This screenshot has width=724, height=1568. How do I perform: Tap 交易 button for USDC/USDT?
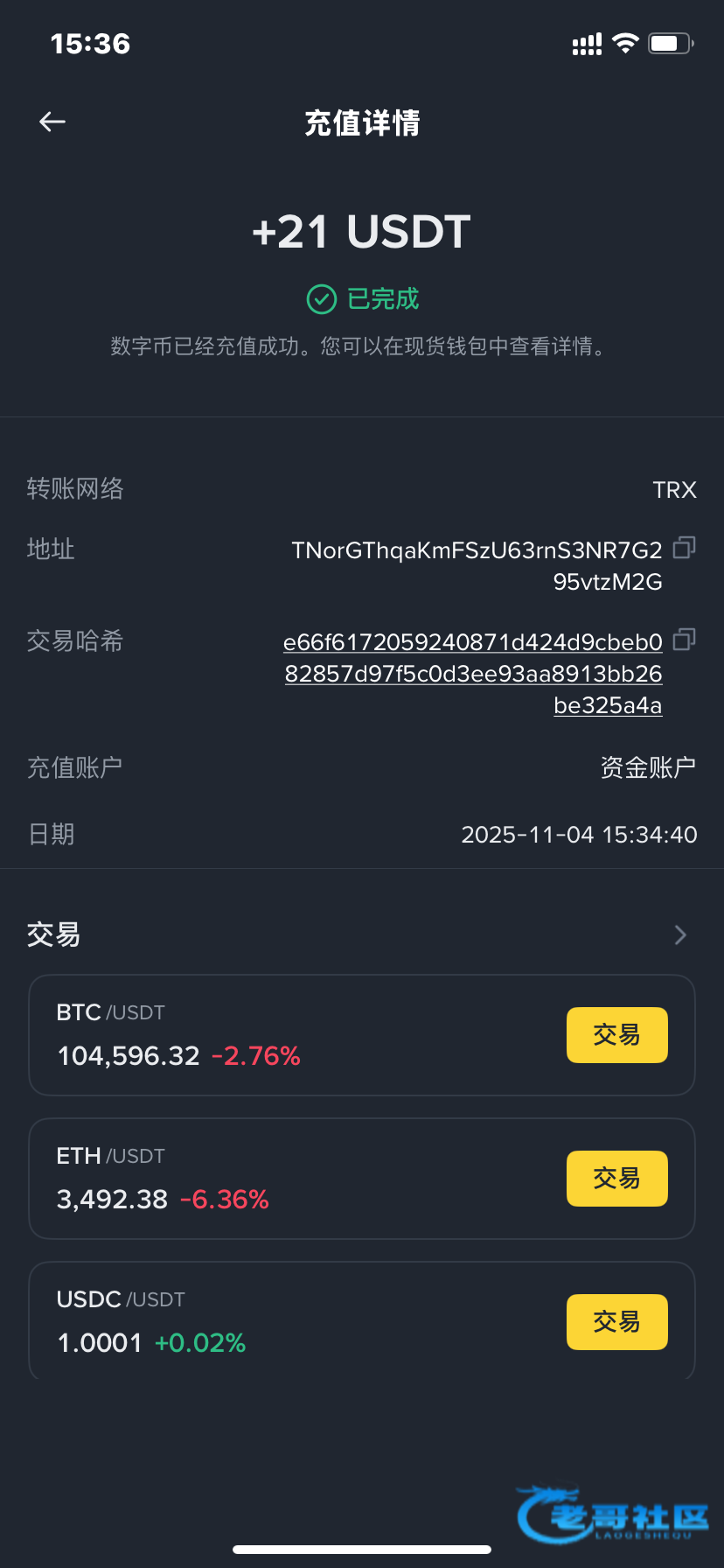616,1322
